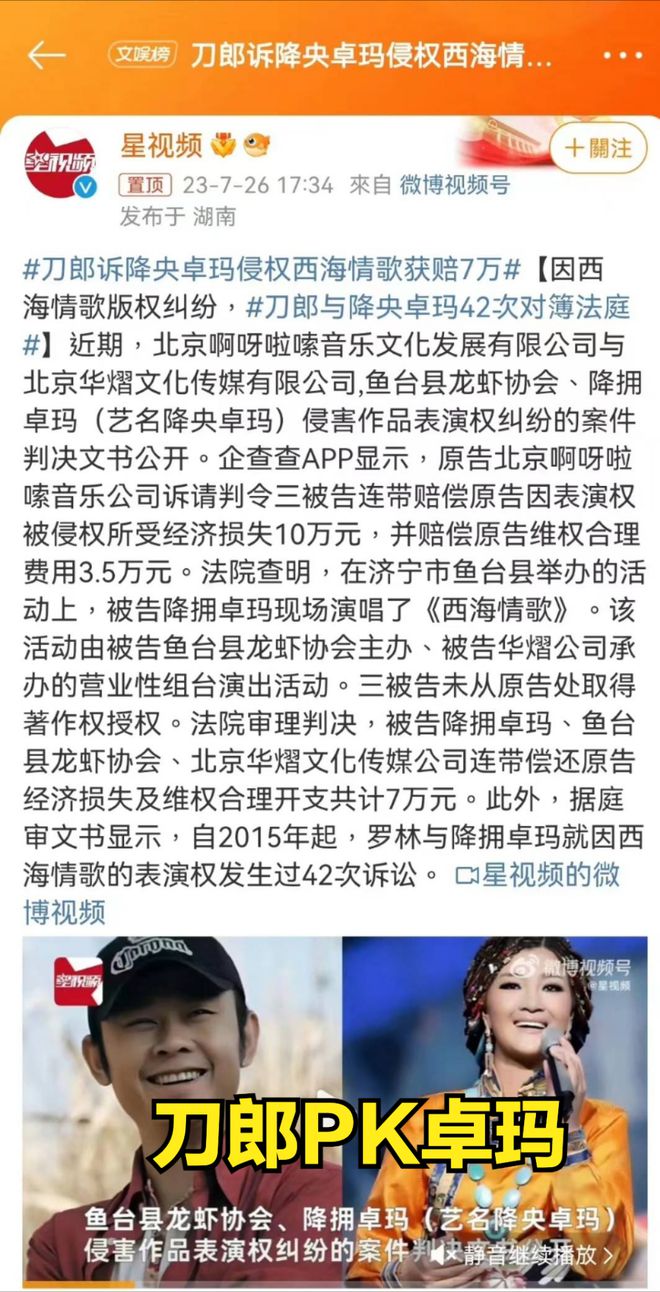The width and height of the screenshot is (660, 1292).
Task: Play the post's video thumbnail
Action: click(x=335, y=1110)
